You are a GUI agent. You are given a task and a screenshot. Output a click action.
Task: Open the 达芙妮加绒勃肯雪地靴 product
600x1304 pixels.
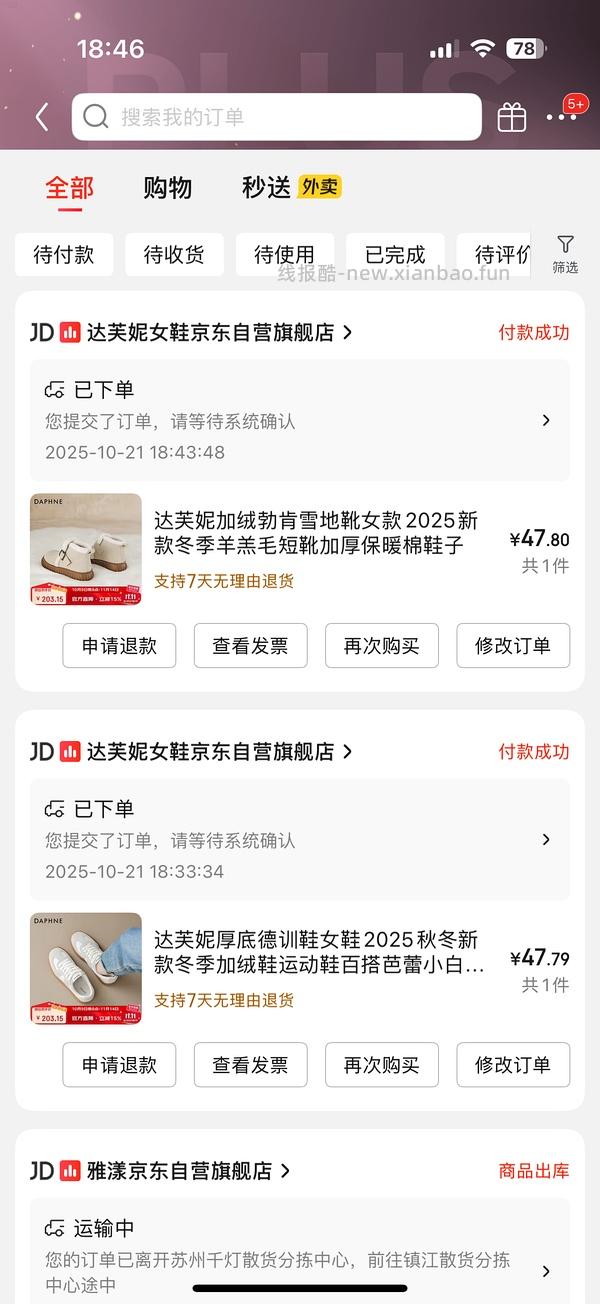315,533
